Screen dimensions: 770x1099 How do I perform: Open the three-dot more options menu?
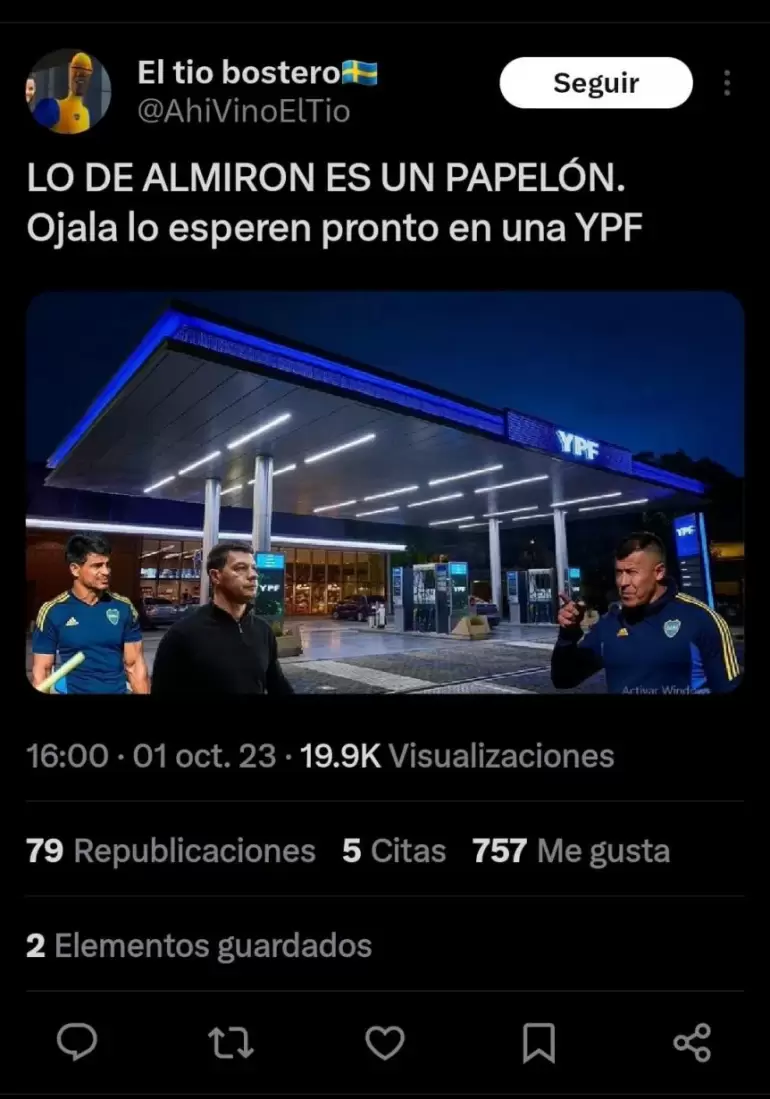[727, 83]
